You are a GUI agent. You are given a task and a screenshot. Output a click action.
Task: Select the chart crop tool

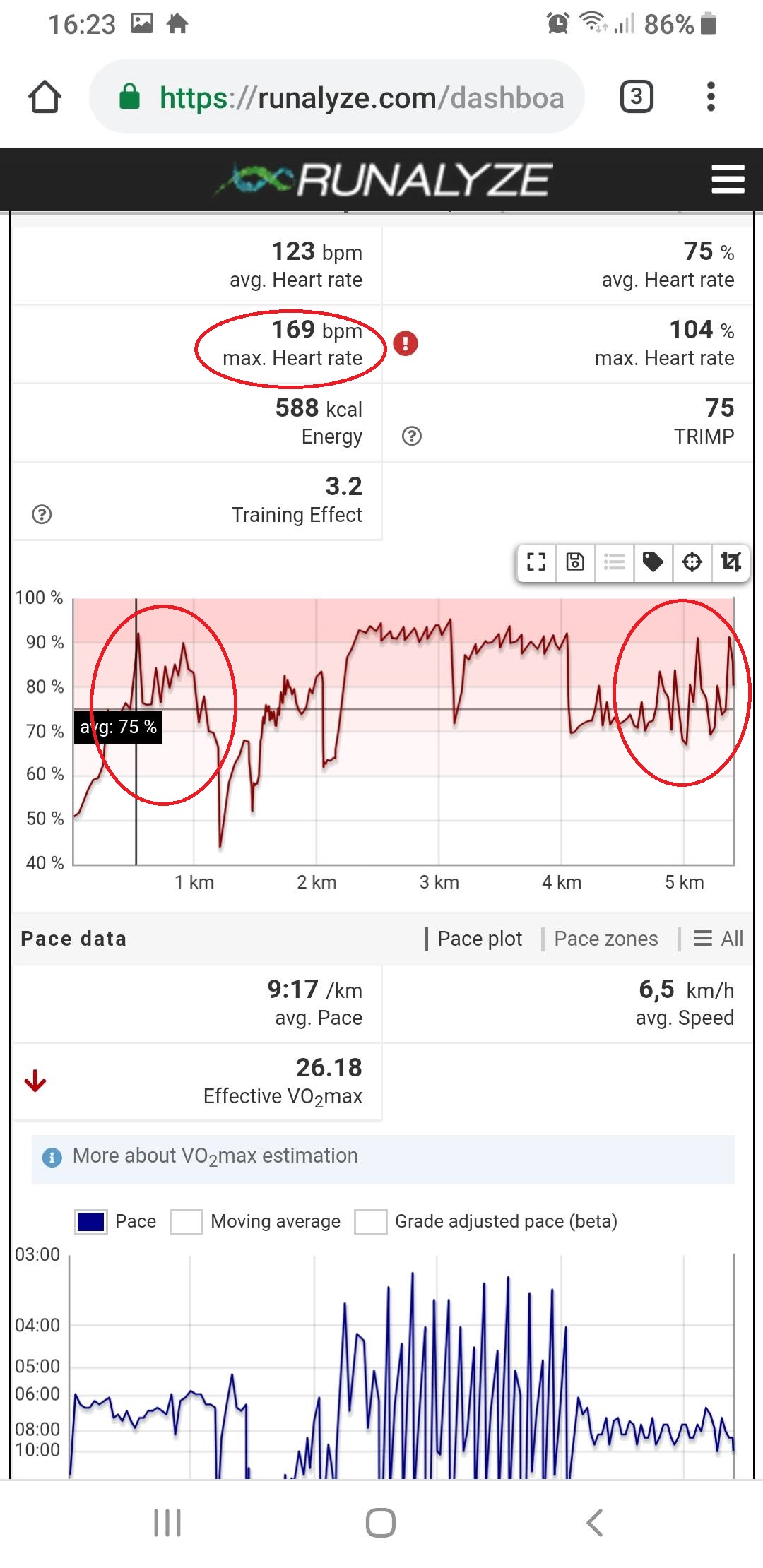tap(731, 562)
